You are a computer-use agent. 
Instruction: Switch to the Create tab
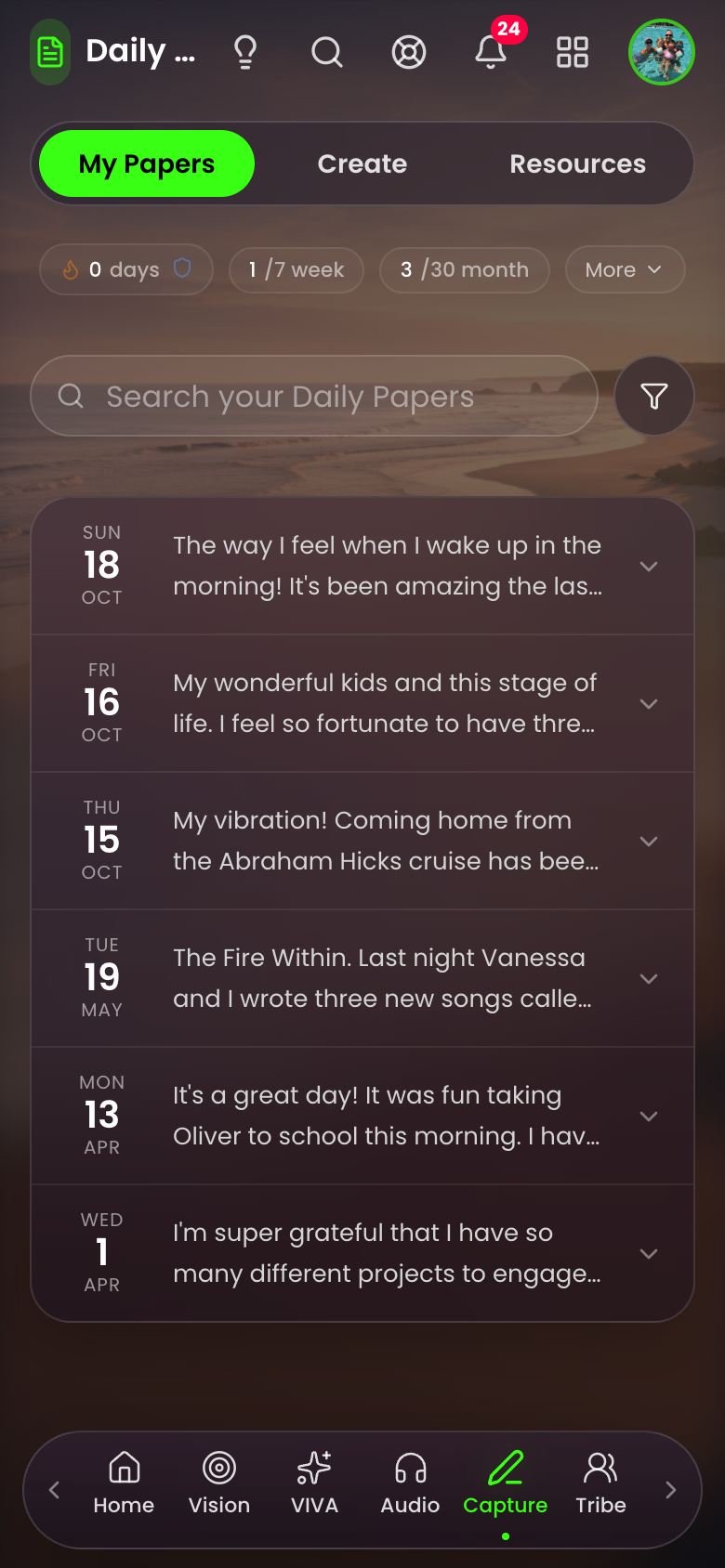pyautogui.click(x=362, y=163)
